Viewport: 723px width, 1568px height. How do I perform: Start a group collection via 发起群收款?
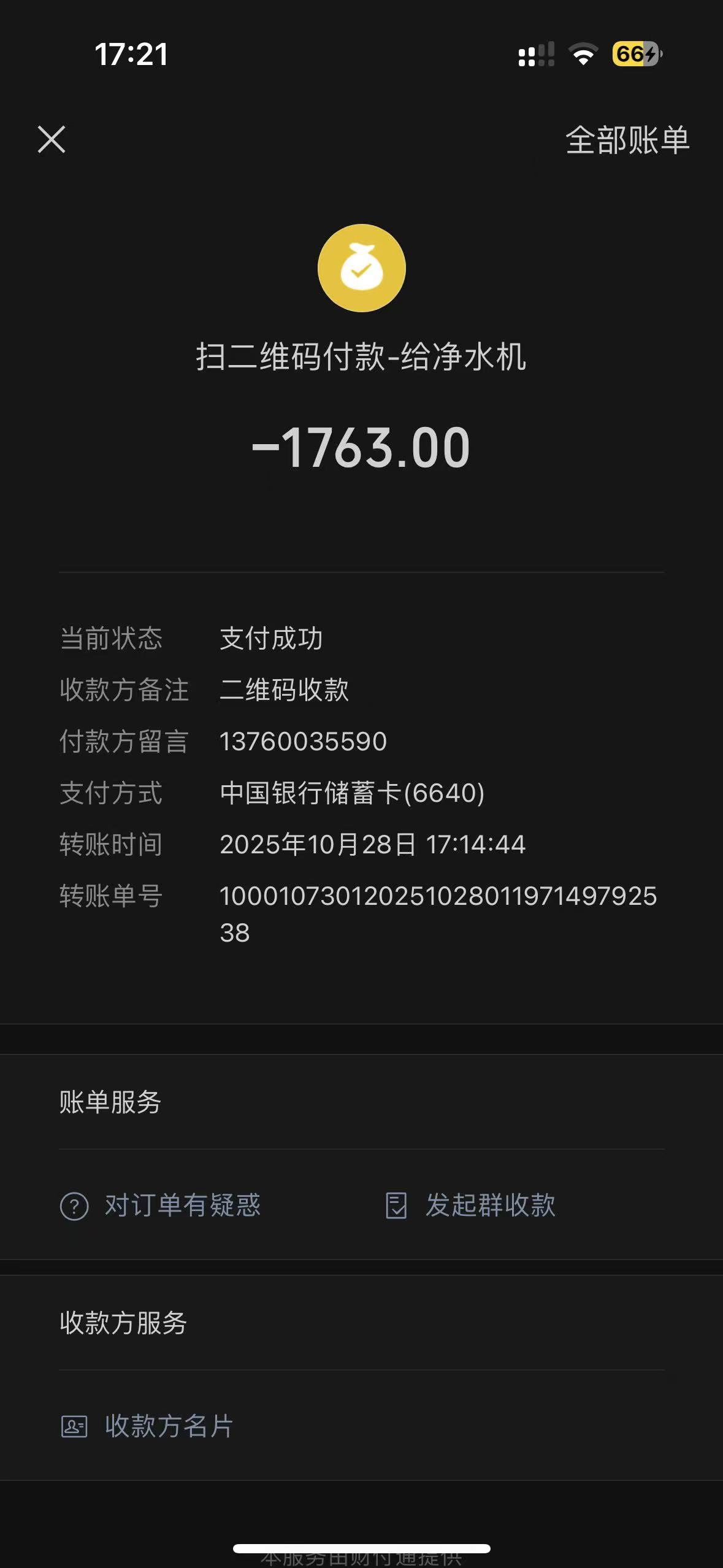pos(471,1205)
